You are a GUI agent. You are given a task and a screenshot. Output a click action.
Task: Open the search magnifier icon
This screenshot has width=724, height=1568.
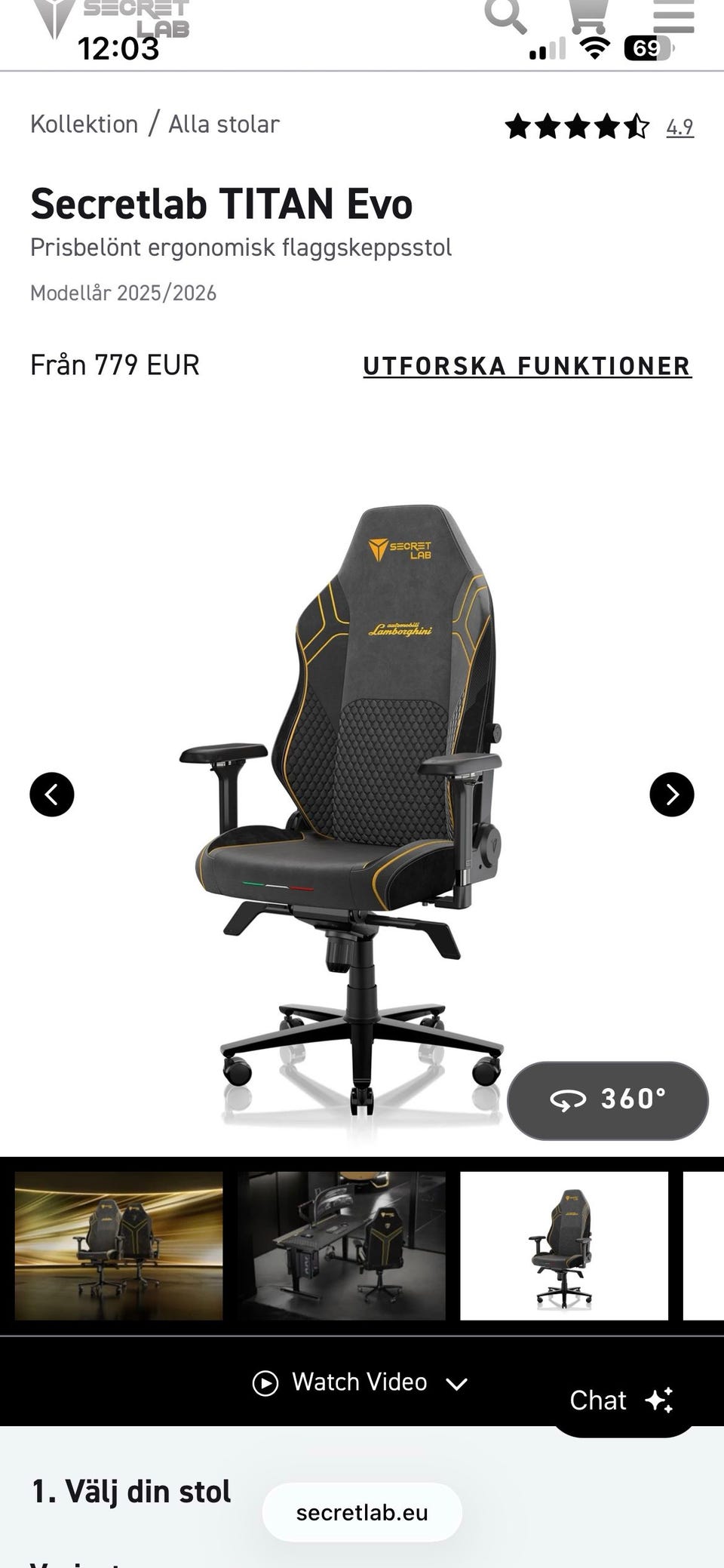coord(505,15)
